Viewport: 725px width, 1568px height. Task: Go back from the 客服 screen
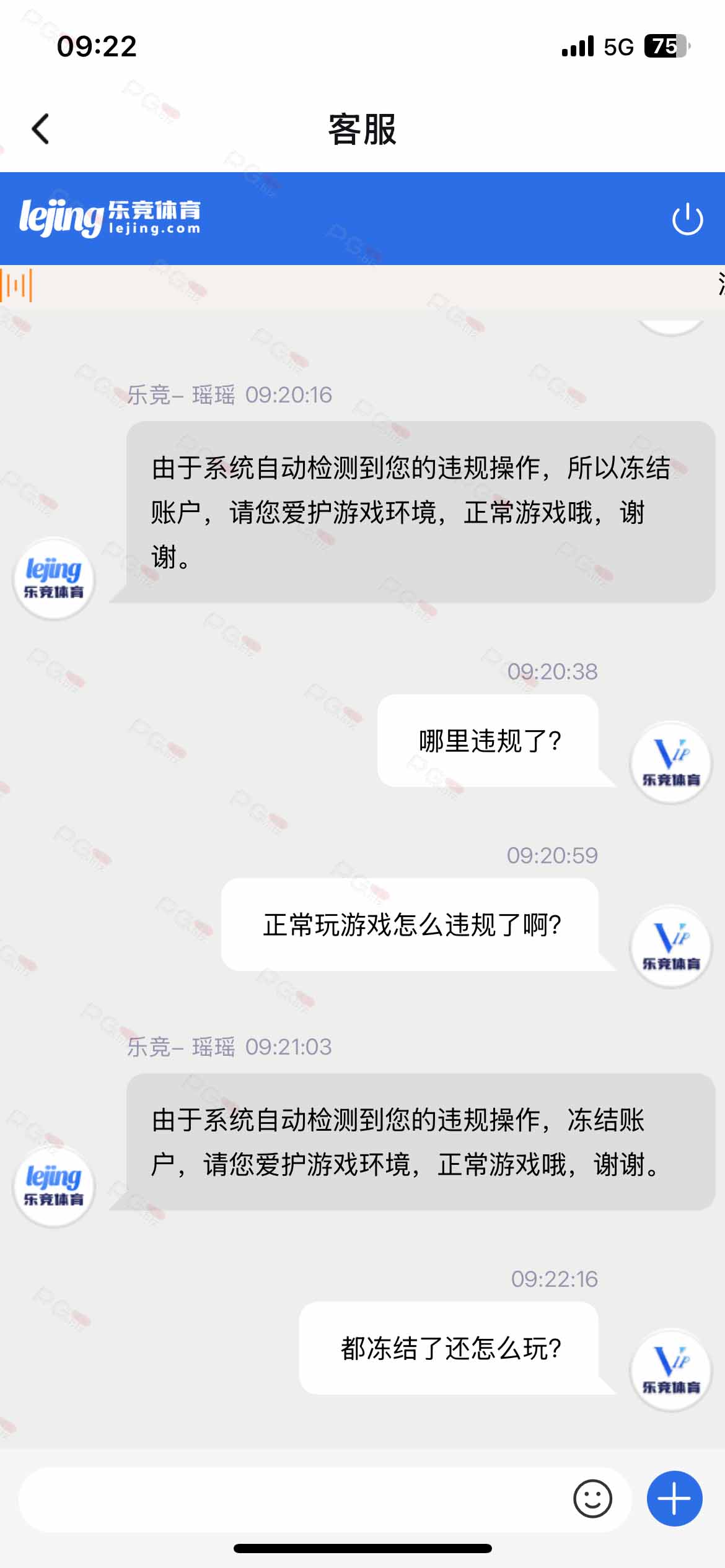pos(41,129)
